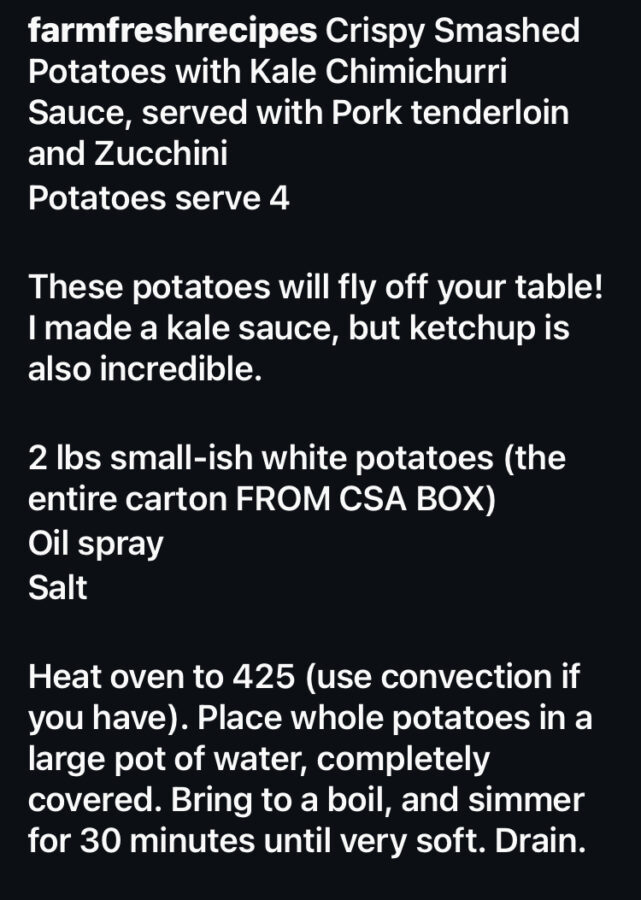Open the farmfreshrecipes profile
Viewport: 641px width, 900px height.
172,31
